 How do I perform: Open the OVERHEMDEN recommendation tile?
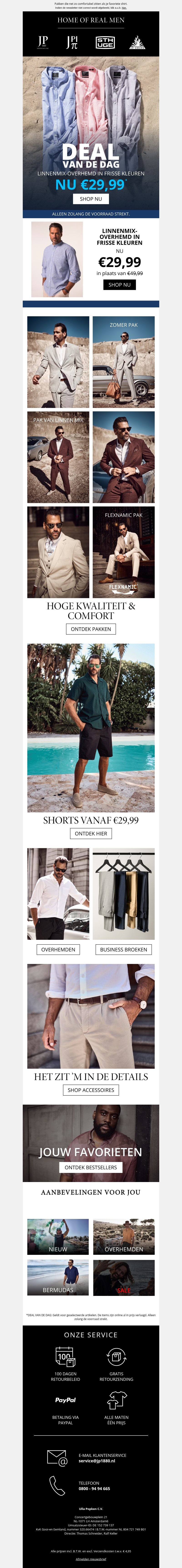click(x=124, y=1236)
